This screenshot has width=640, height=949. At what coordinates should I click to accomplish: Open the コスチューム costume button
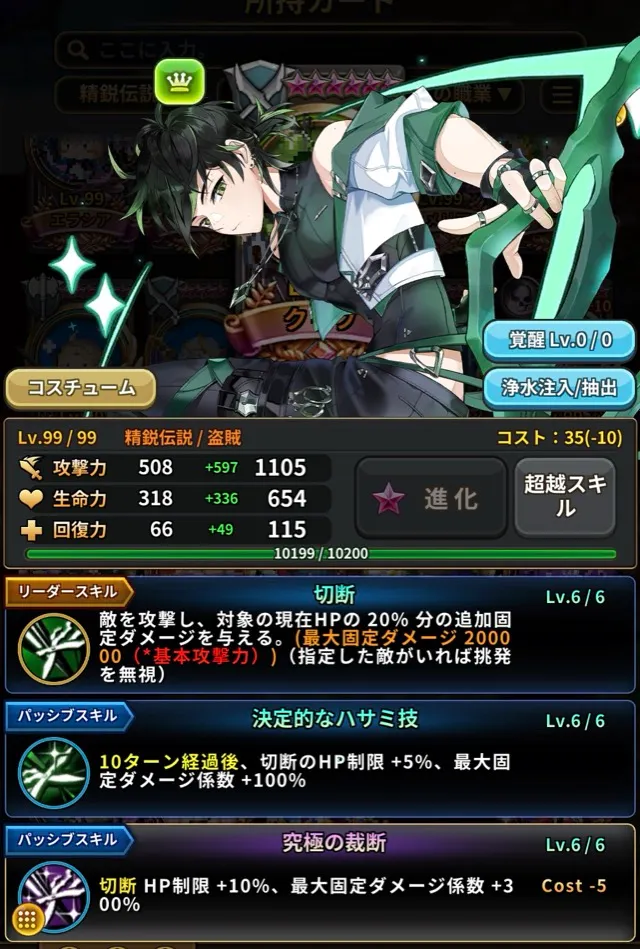click(x=81, y=388)
